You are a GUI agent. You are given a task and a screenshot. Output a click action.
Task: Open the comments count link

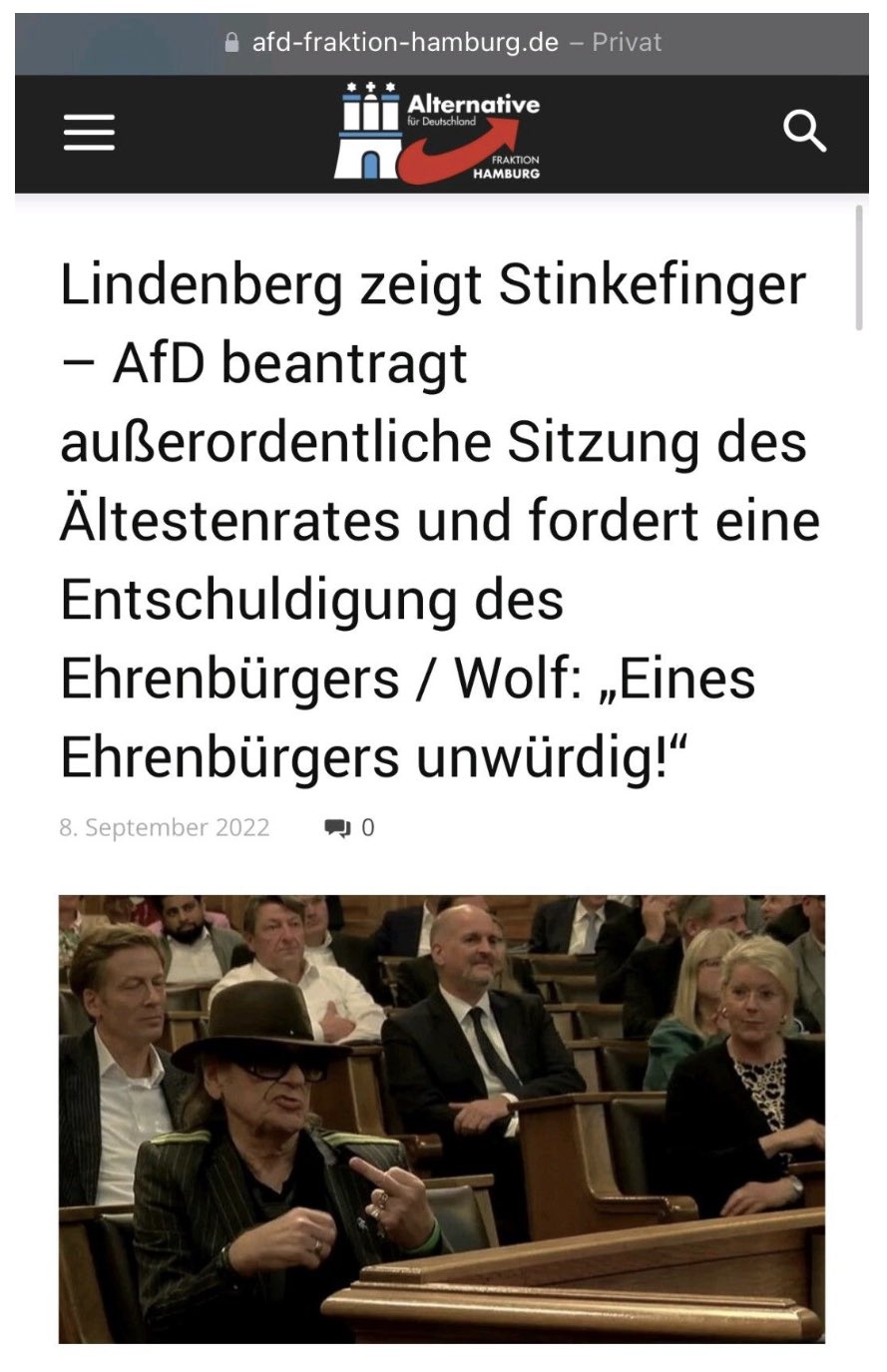click(350, 827)
